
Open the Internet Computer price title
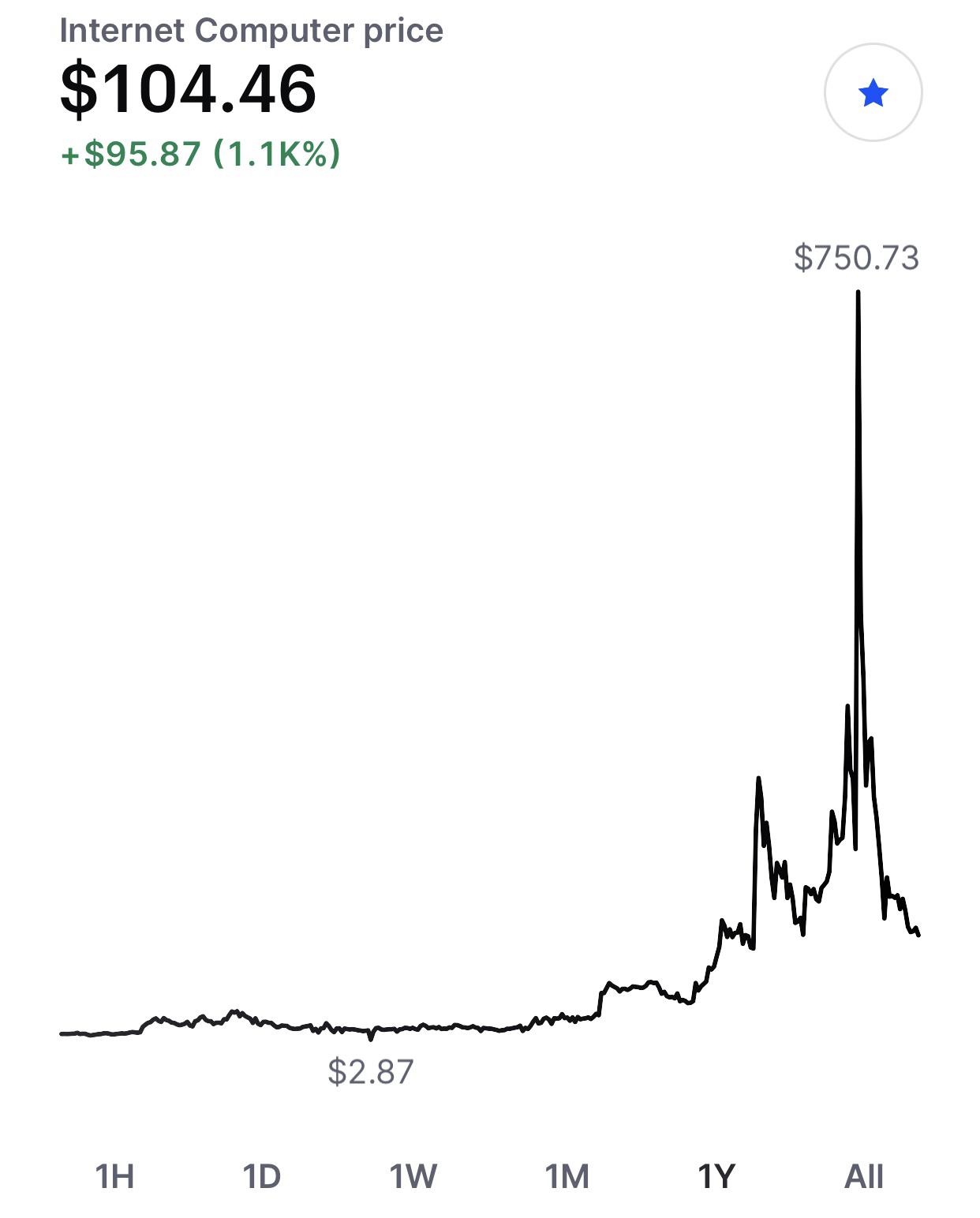[x=251, y=32]
